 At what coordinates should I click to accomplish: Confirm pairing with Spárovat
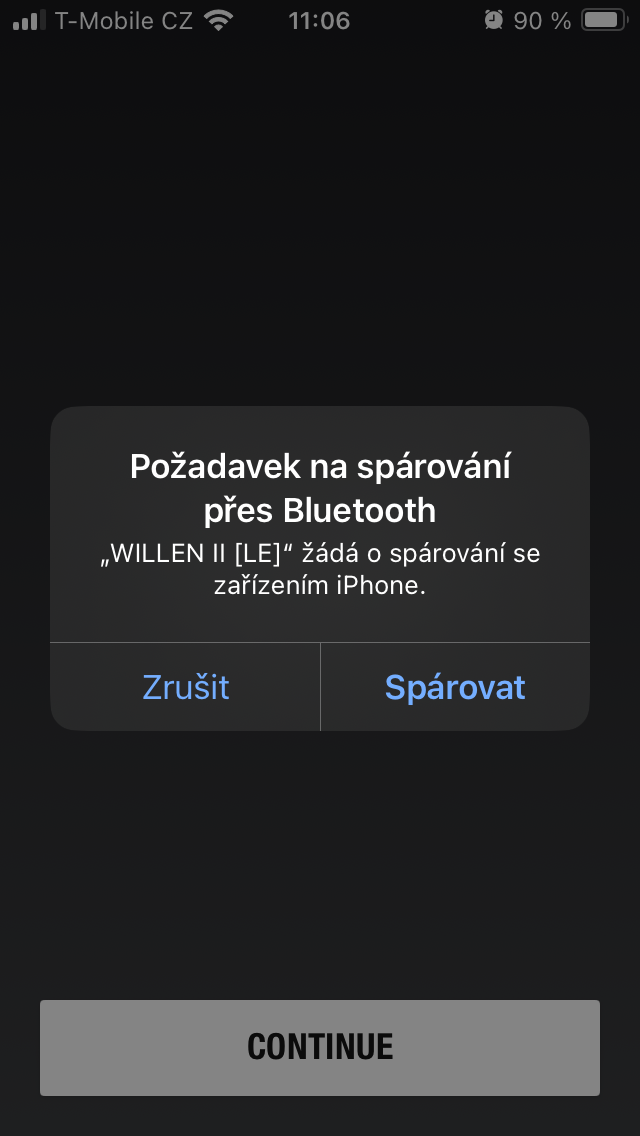tap(455, 687)
